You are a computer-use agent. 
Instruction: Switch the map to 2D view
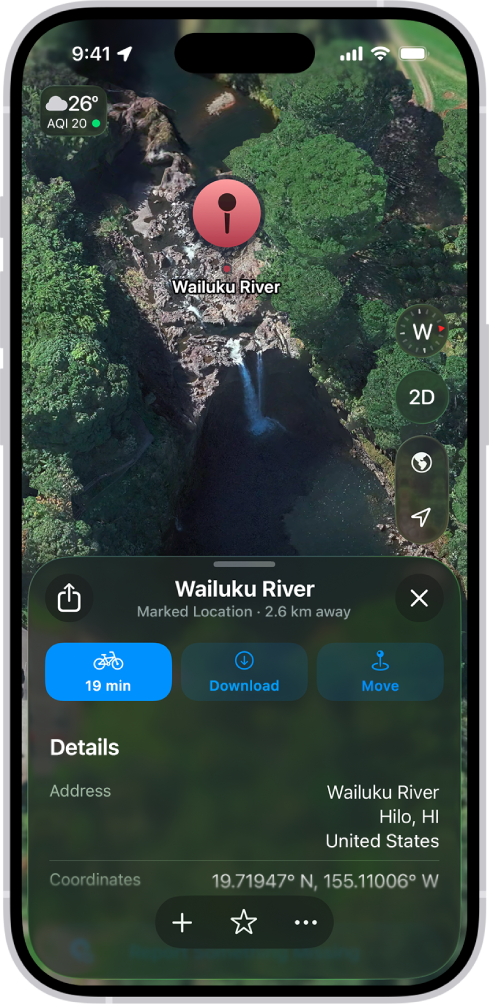422,397
